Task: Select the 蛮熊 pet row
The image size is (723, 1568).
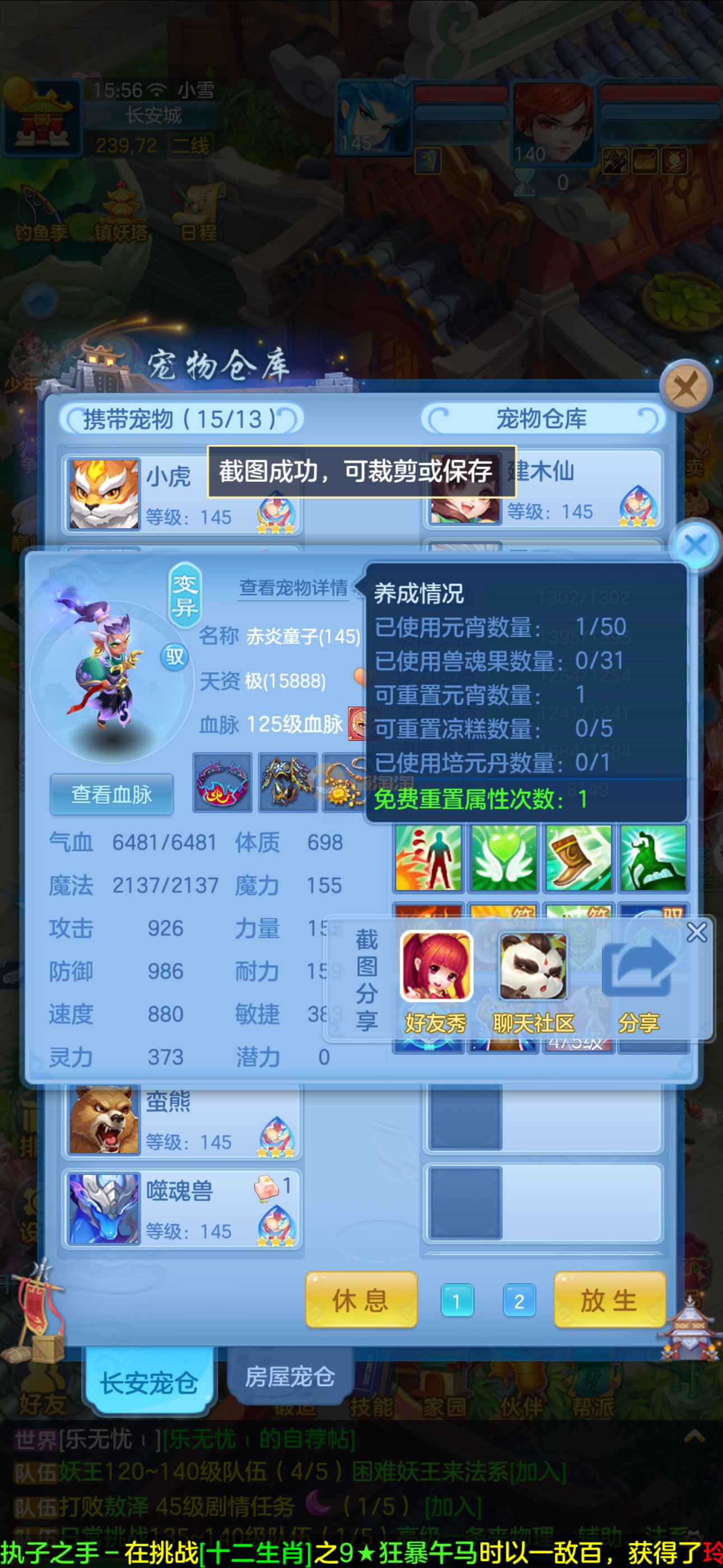Action: click(x=183, y=1121)
